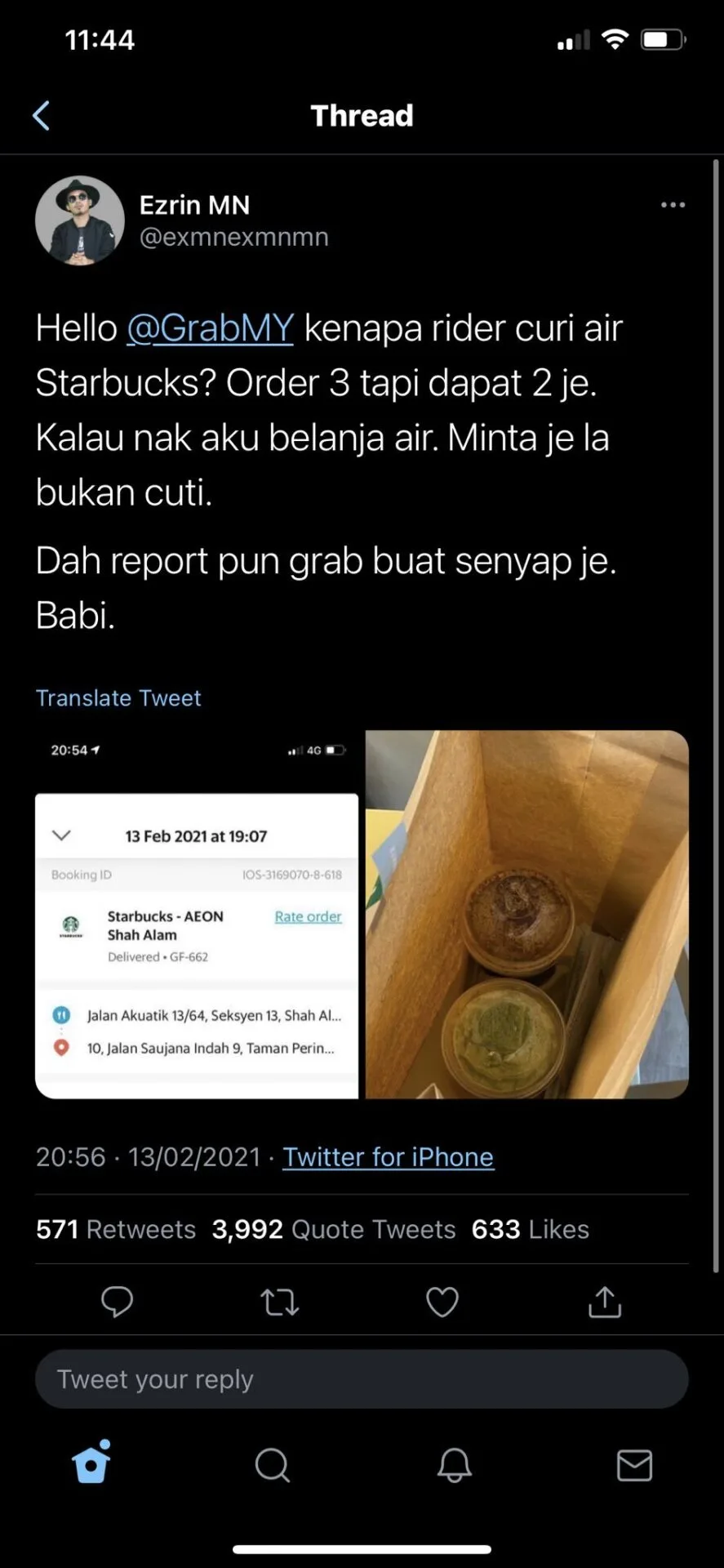This screenshot has width=724, height=1568.
Task: Open the Grab order screenshot image
Action: click(x=197, y=915)
